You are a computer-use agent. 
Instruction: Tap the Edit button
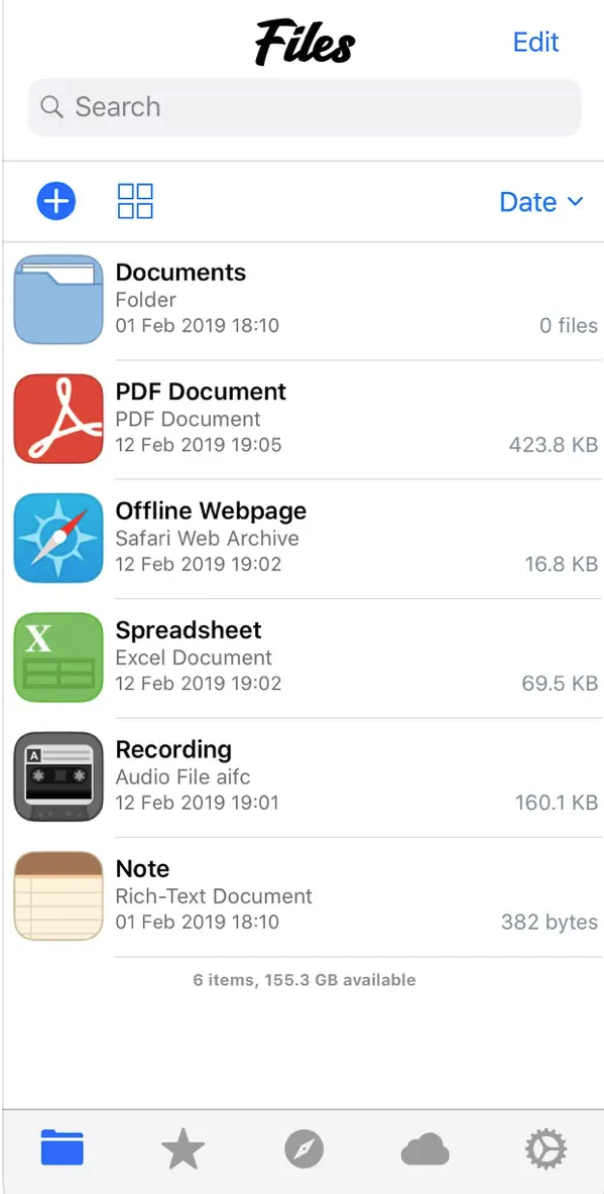(x=535, y=42)
